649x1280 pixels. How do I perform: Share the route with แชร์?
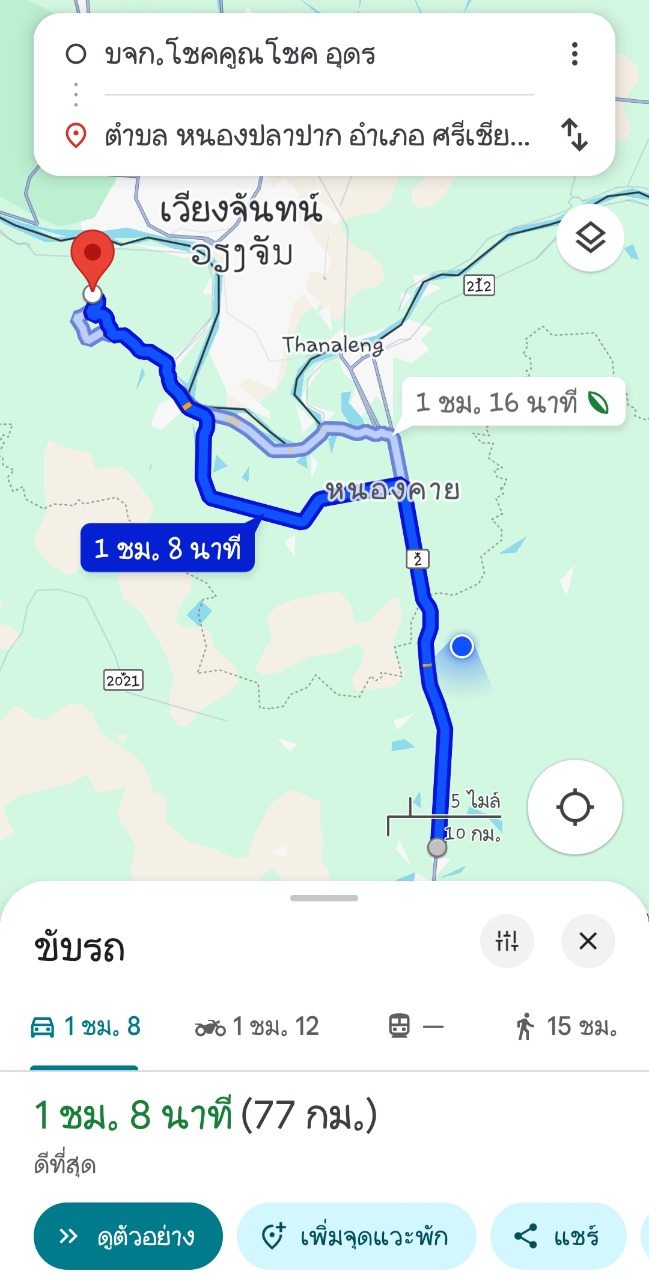[558, 1237]
